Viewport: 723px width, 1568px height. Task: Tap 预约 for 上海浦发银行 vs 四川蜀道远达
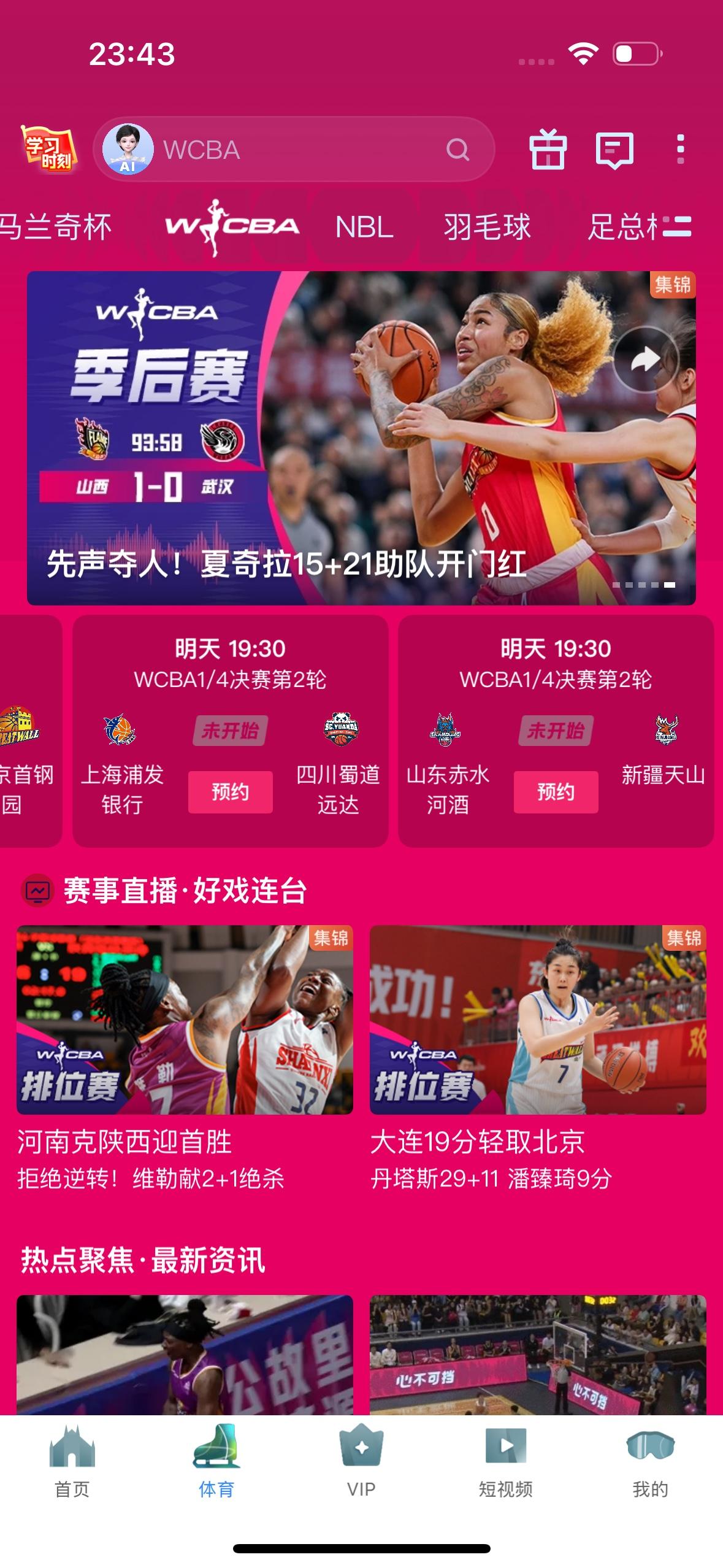tap(230, 791)
